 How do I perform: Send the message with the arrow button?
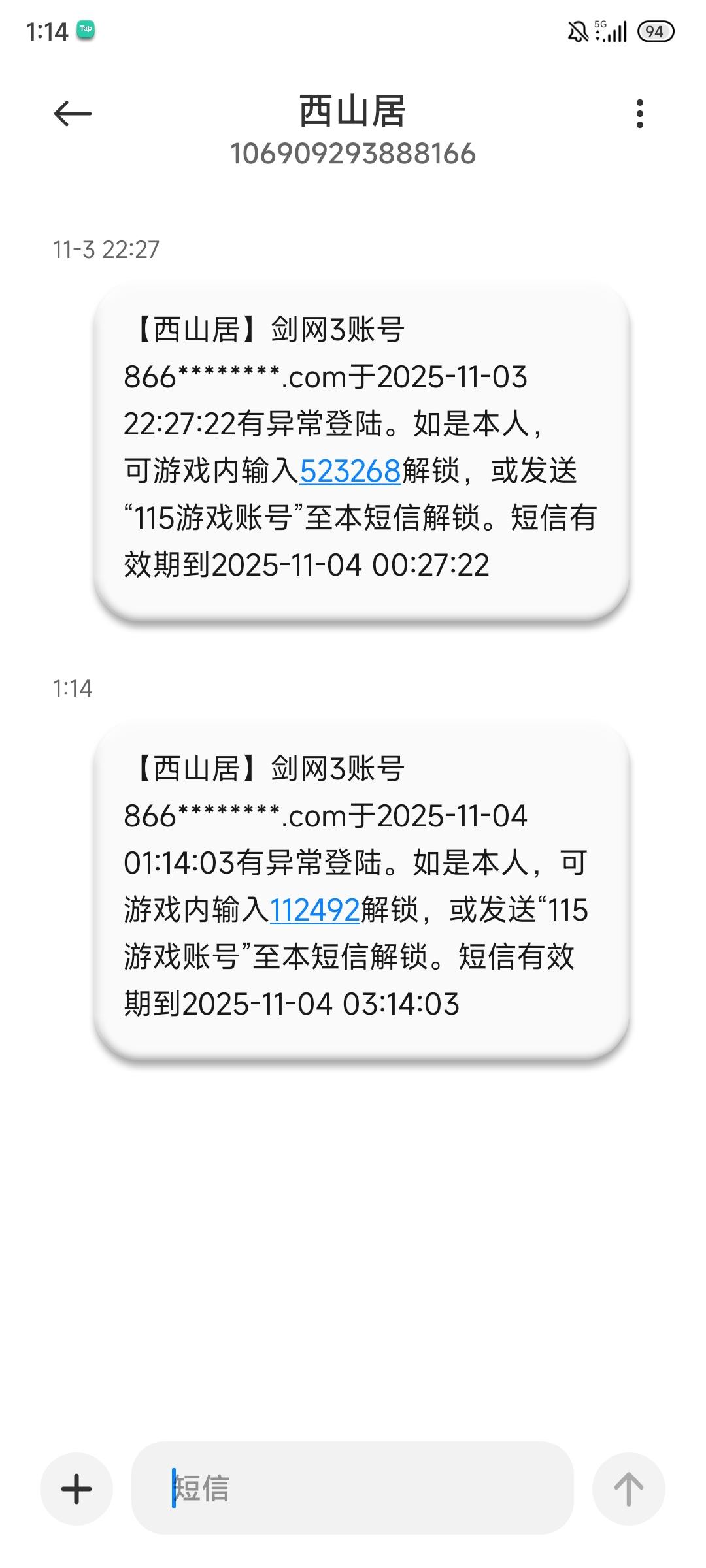click(x=628, y=1489)
